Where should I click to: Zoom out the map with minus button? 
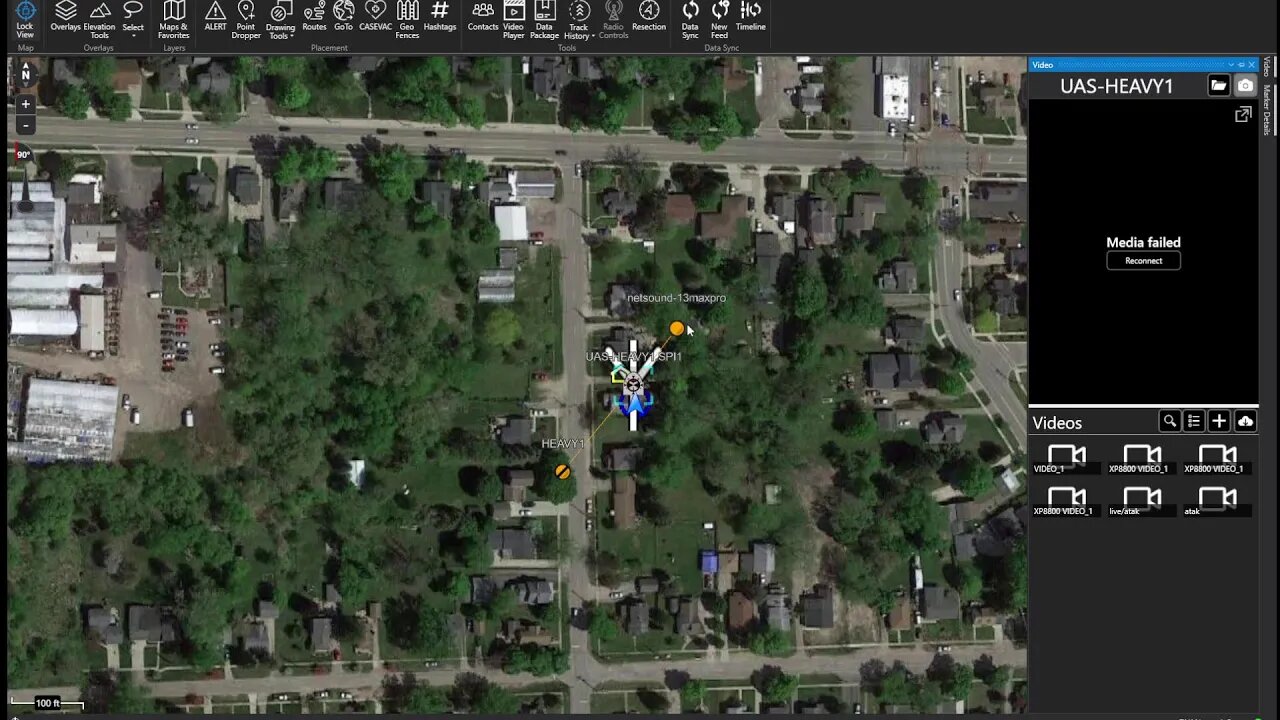[26, 126]
